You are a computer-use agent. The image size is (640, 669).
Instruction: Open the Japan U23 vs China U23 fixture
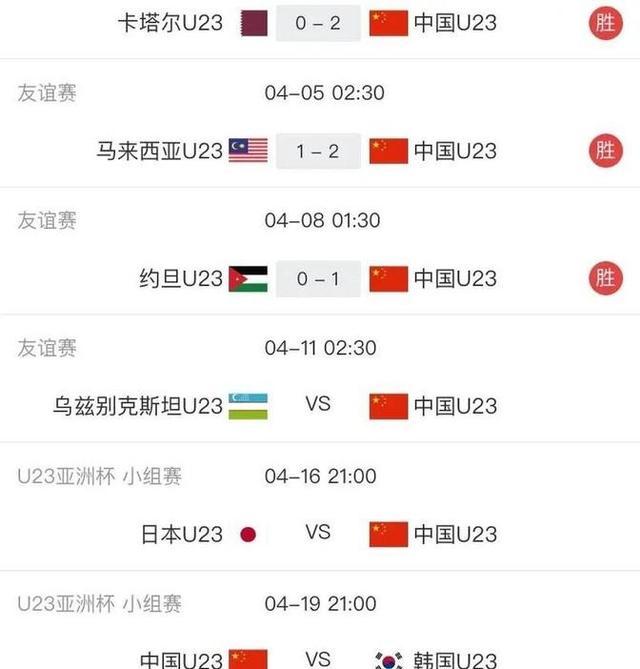[318, 533]
